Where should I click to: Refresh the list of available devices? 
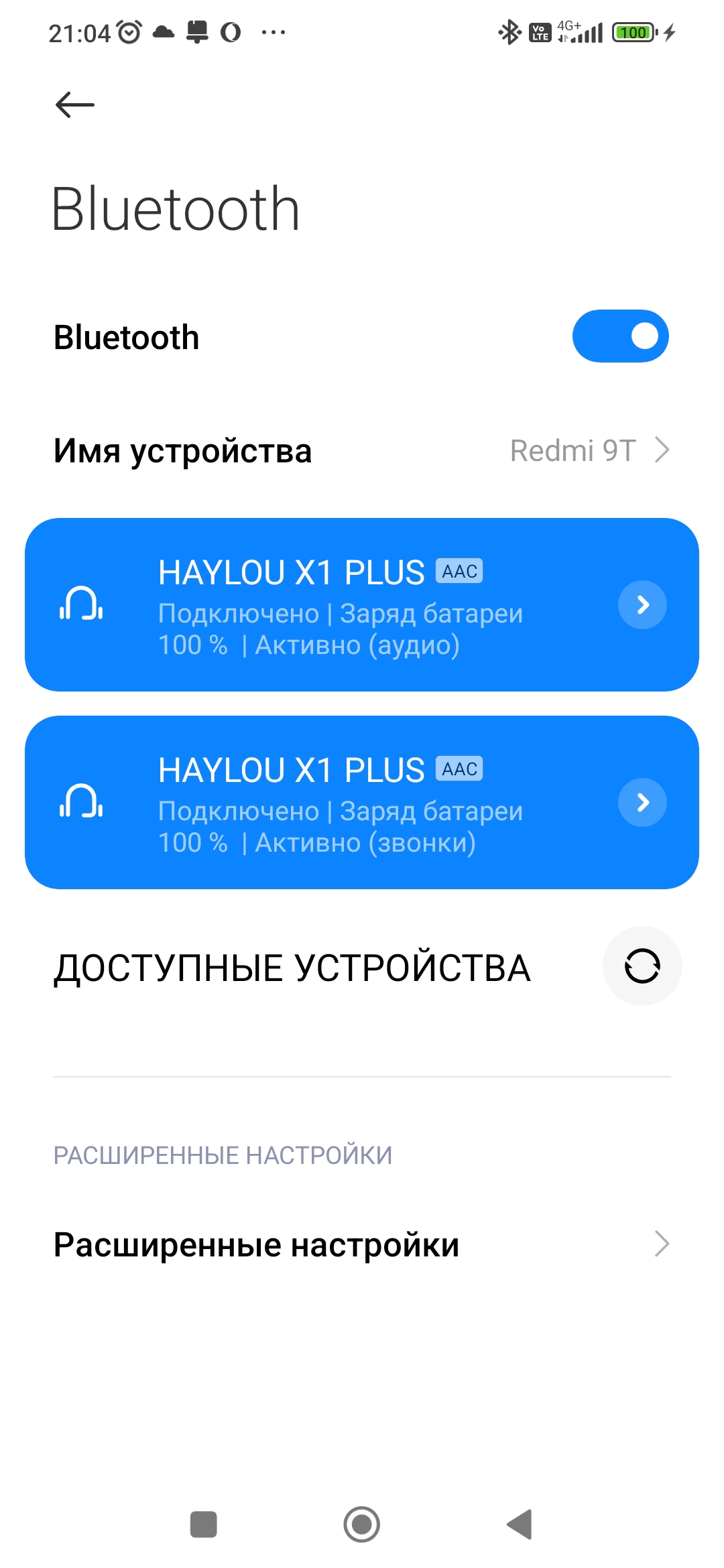pos(642,966)
